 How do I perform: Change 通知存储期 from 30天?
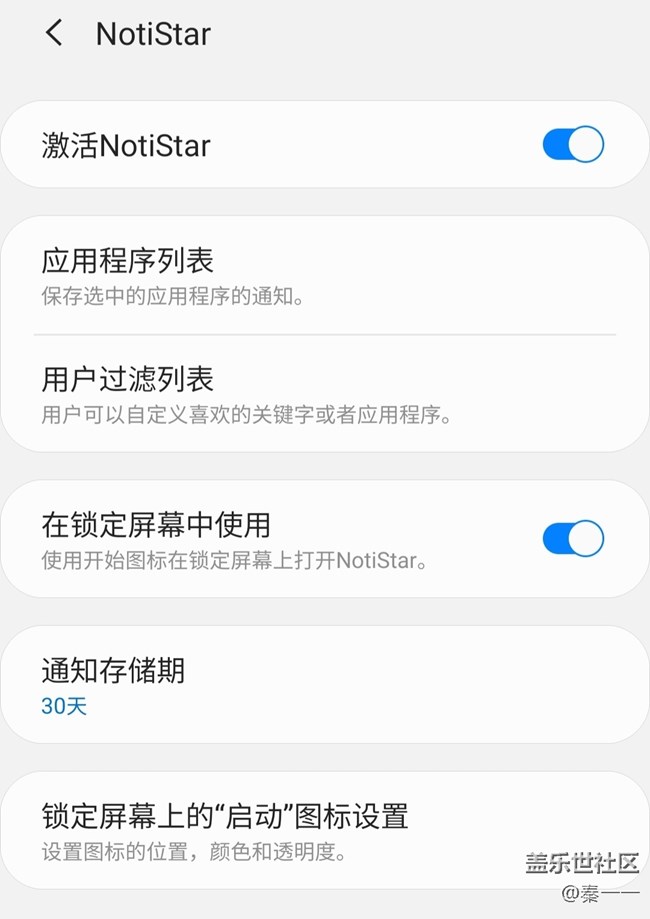324,685
